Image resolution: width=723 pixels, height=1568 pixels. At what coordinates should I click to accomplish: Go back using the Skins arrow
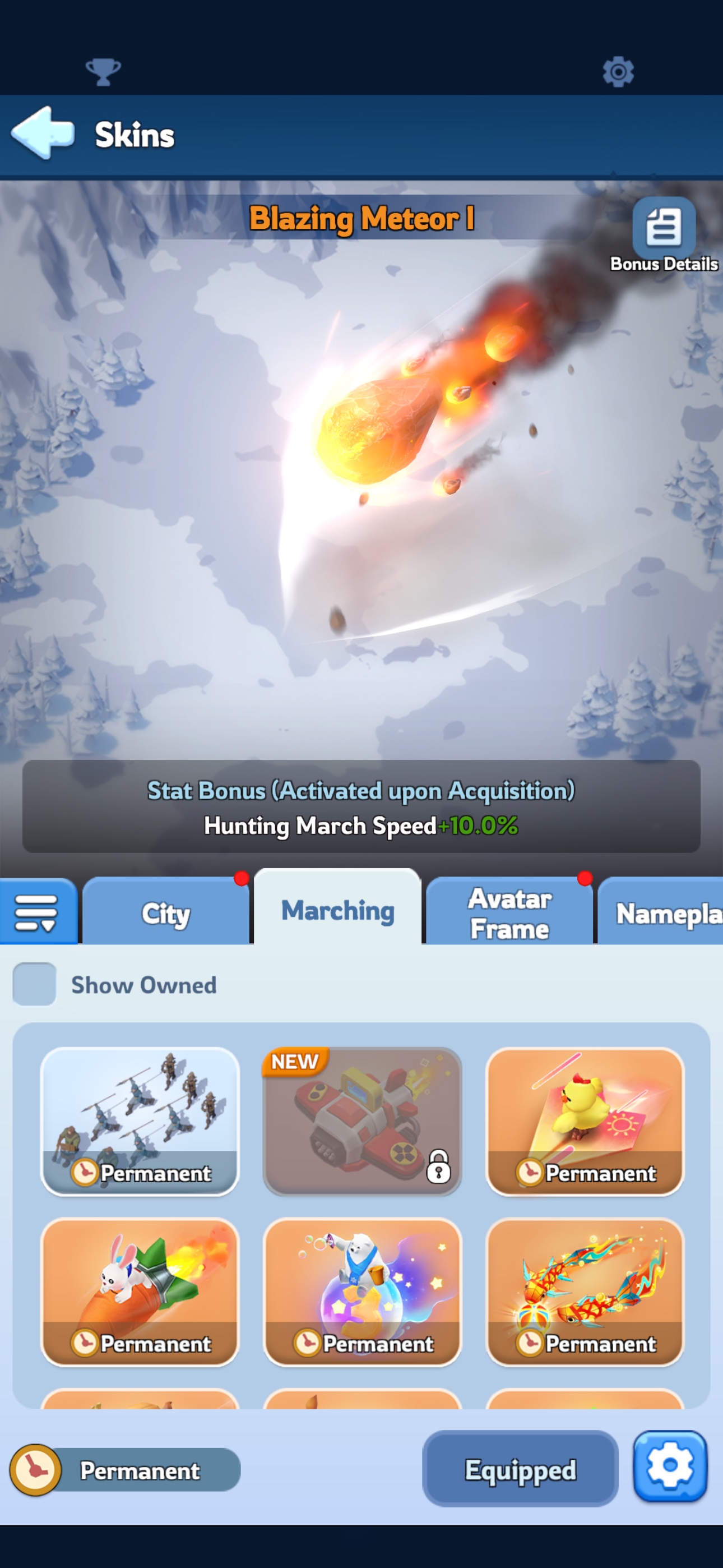(43, 133)
